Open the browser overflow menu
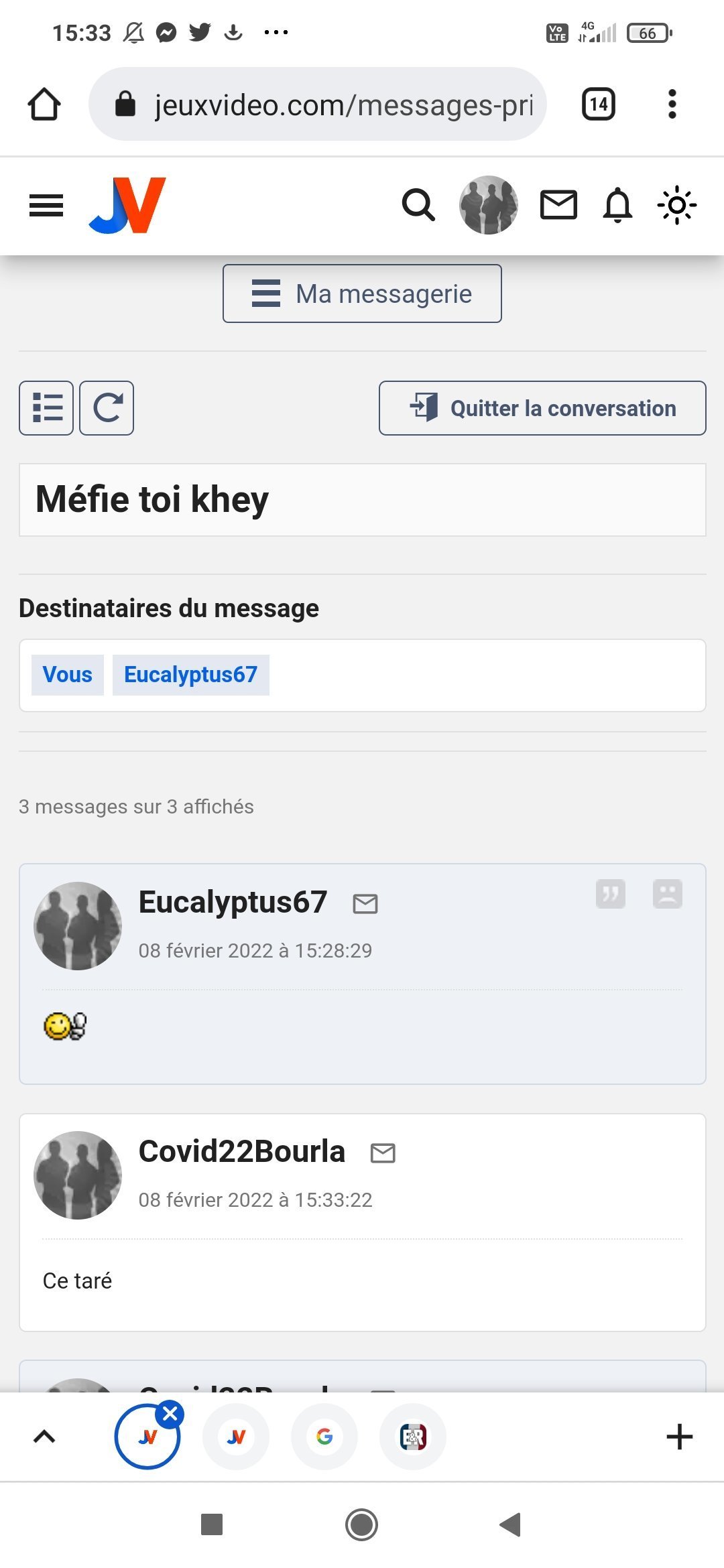 (672, 105)
